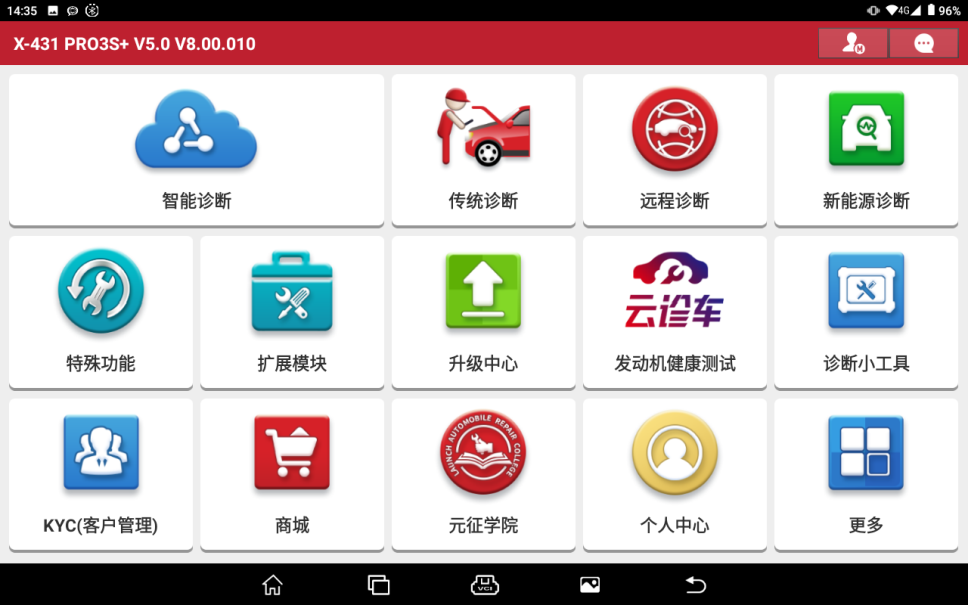Start 发动机健康测试 engine health test
The height and width of the screenshot is (605, 968).
coord(675,311)
